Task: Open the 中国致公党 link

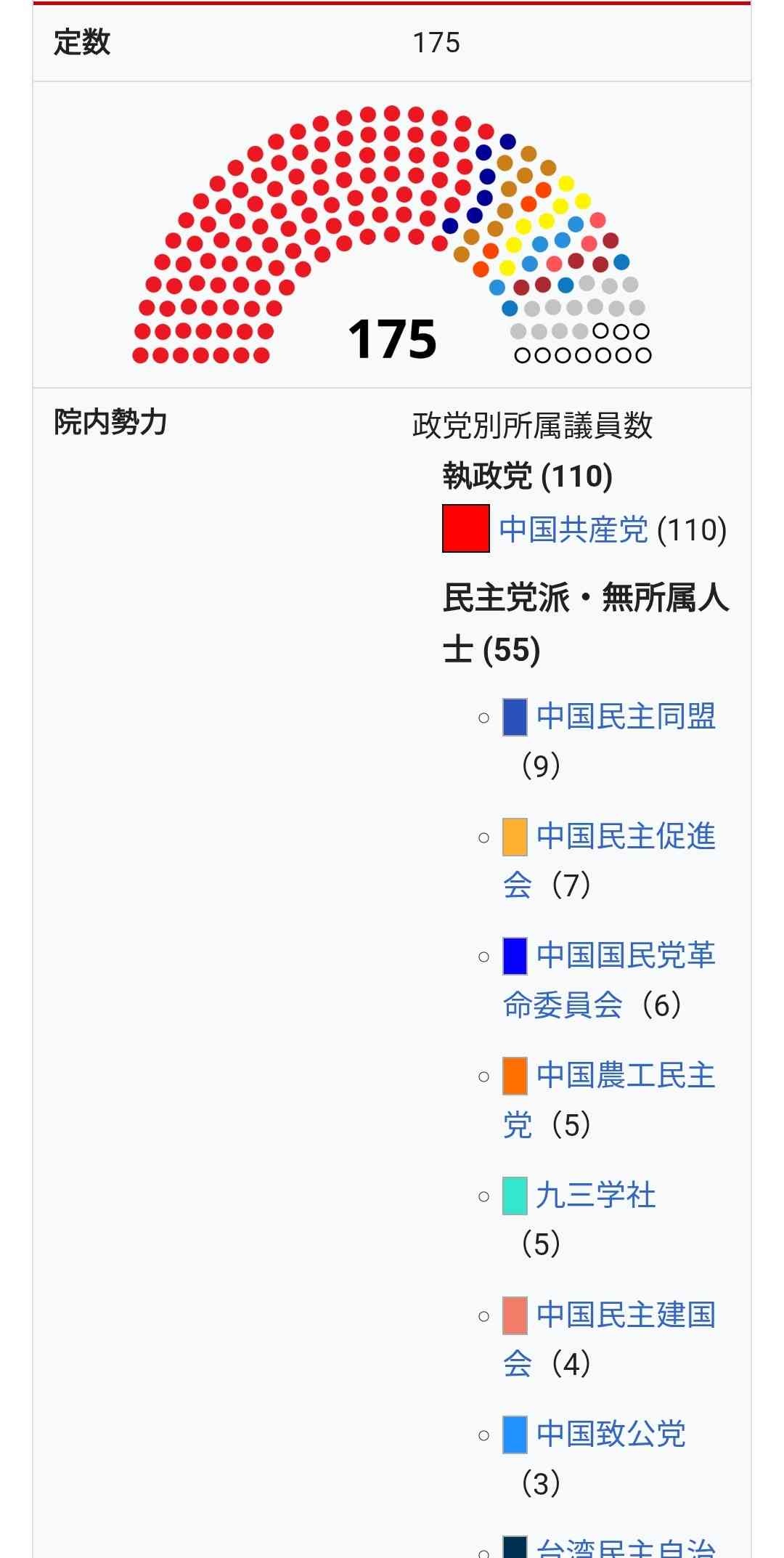Action: (x=611, y=1434)
